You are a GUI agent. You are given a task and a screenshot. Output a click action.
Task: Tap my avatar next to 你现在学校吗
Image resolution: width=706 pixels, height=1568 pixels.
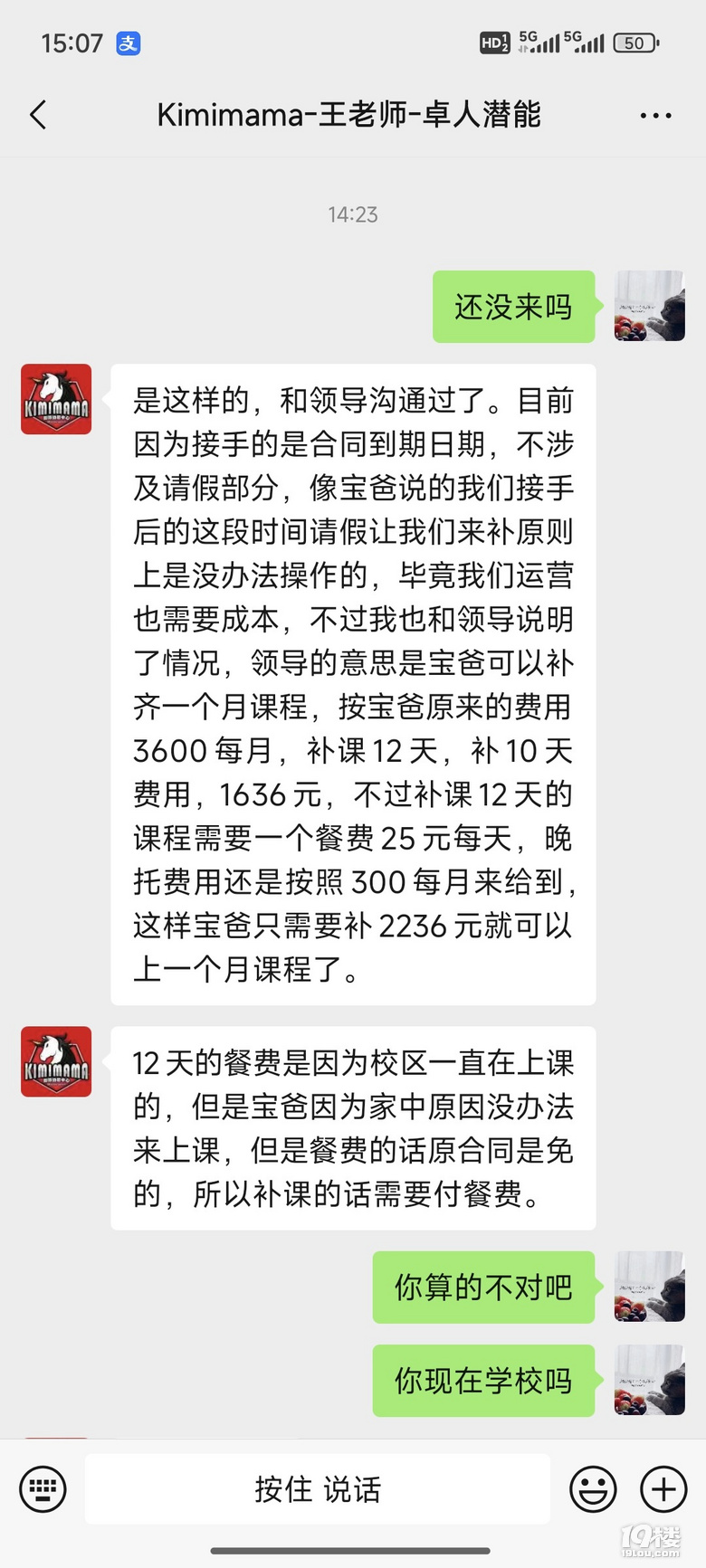tap(649, 1380)
